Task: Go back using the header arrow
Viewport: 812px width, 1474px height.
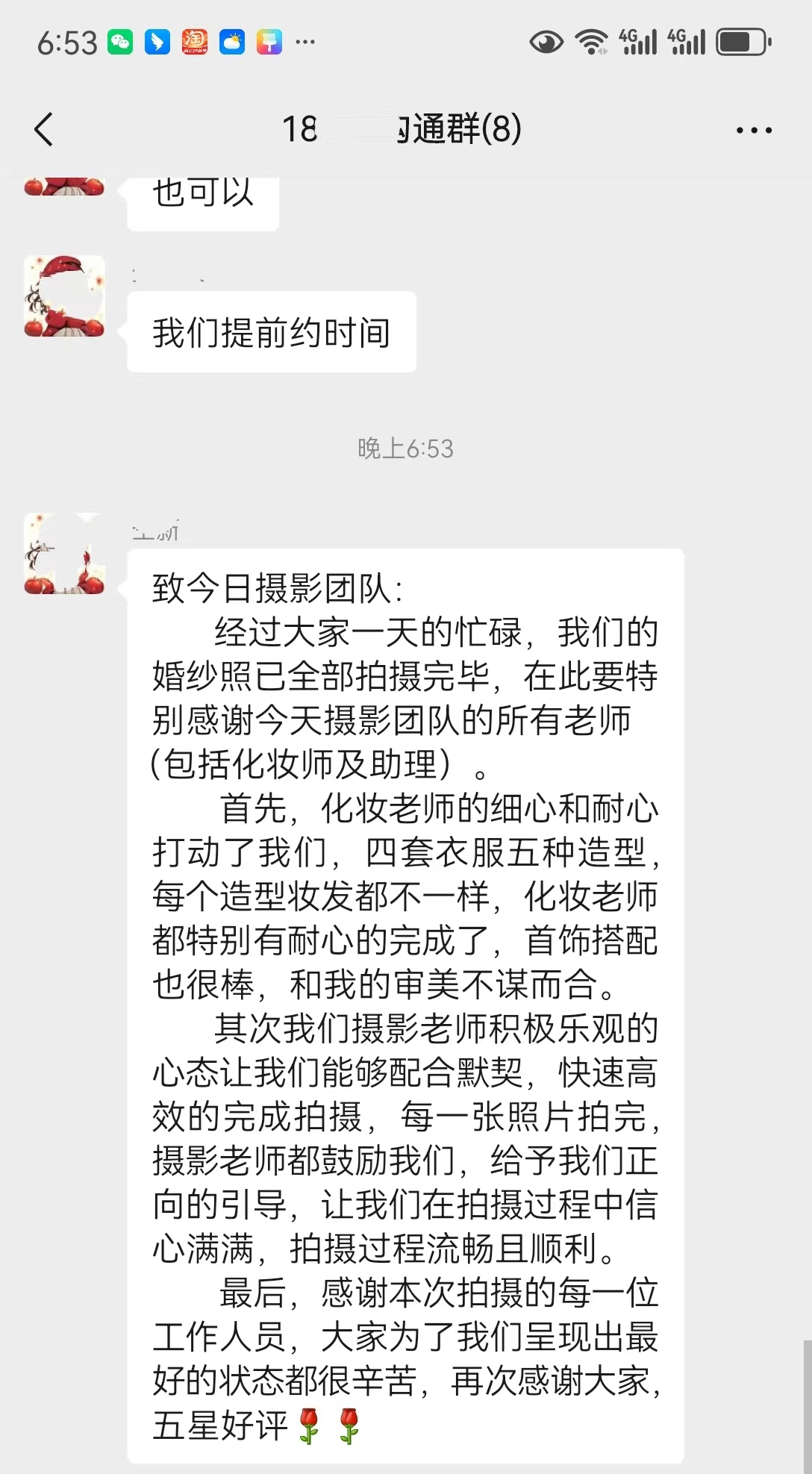Action: point(44,129)
